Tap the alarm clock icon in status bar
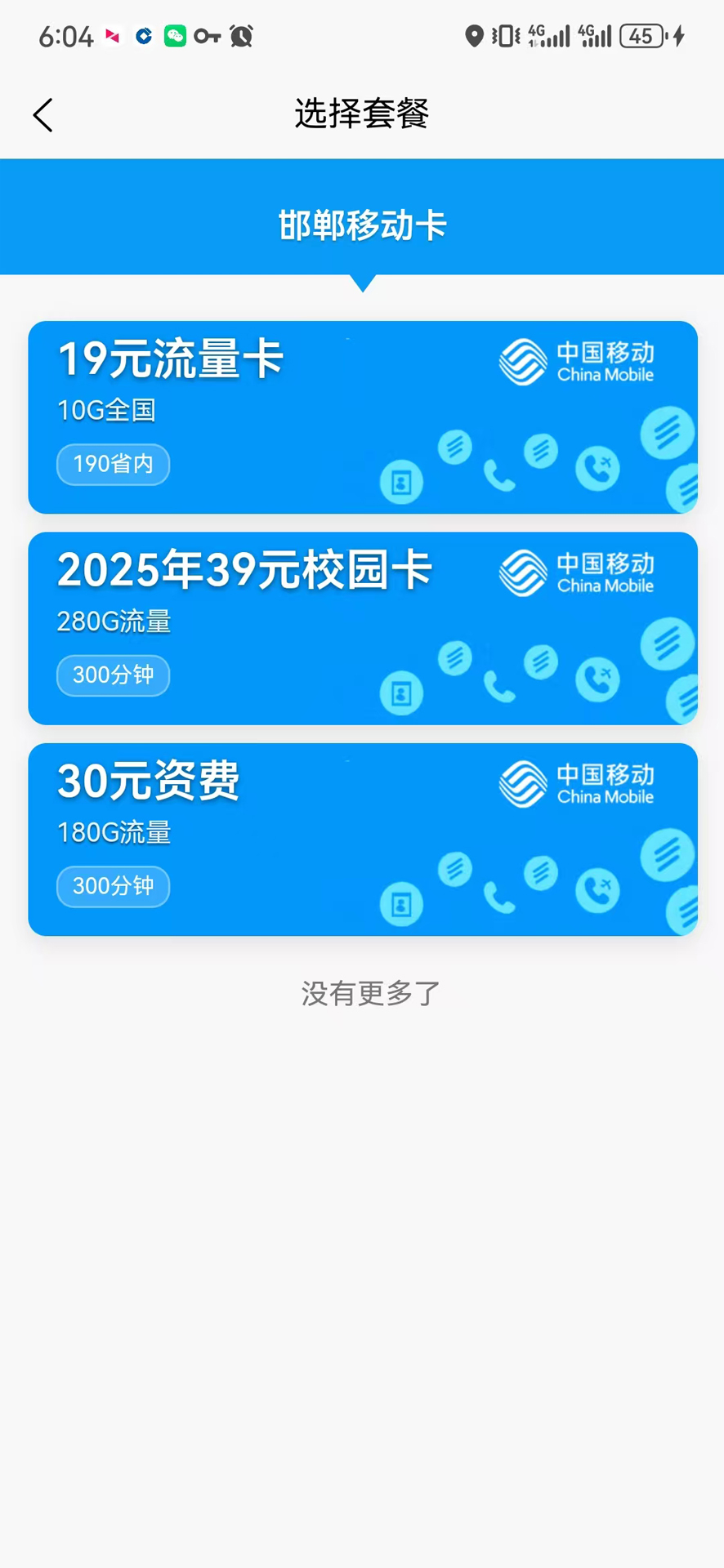 coord(241,36)
